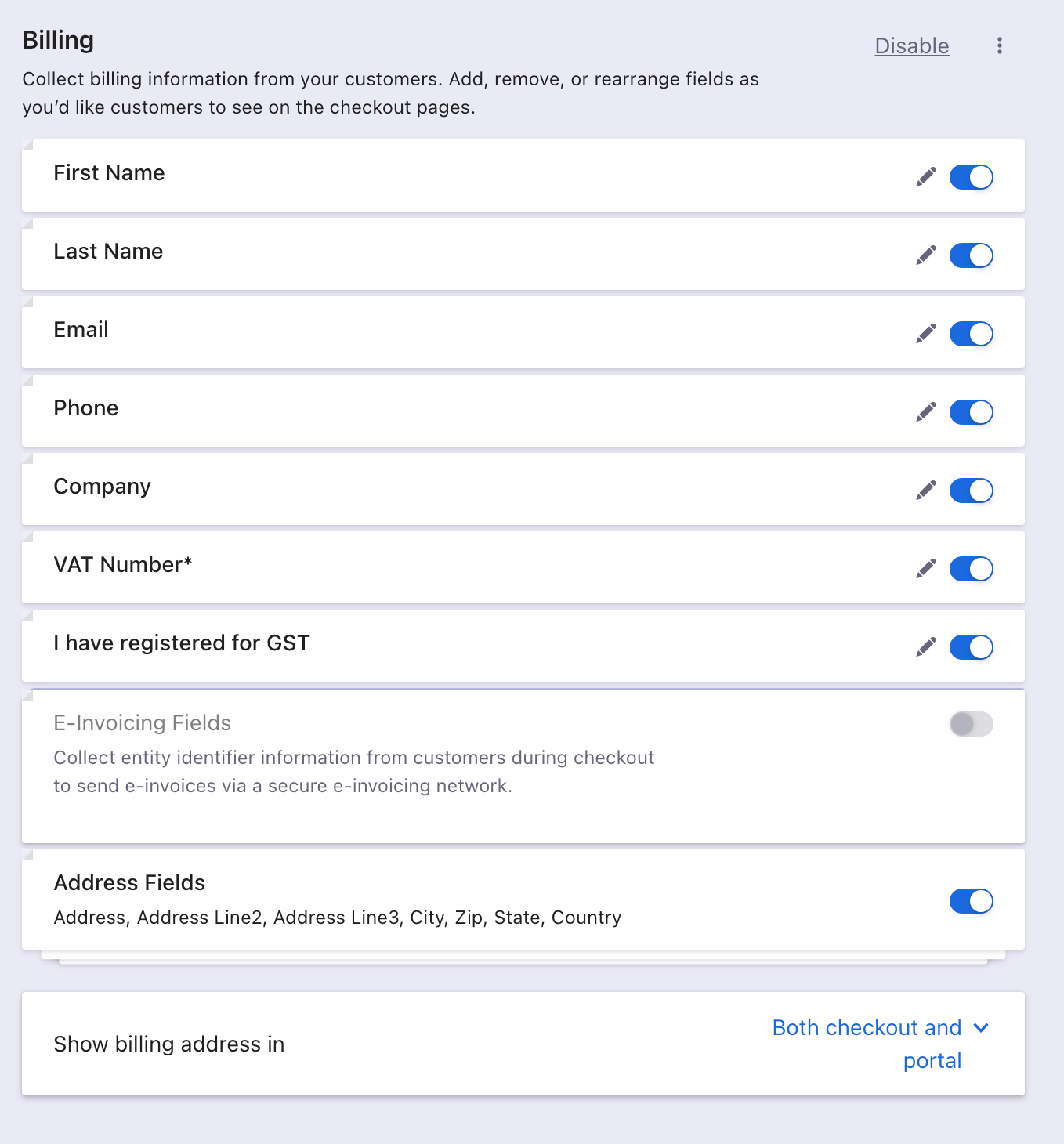Toggle the registered for GST switch
The height and width of the screenshot is (1144, 1064).
(971, 647)
